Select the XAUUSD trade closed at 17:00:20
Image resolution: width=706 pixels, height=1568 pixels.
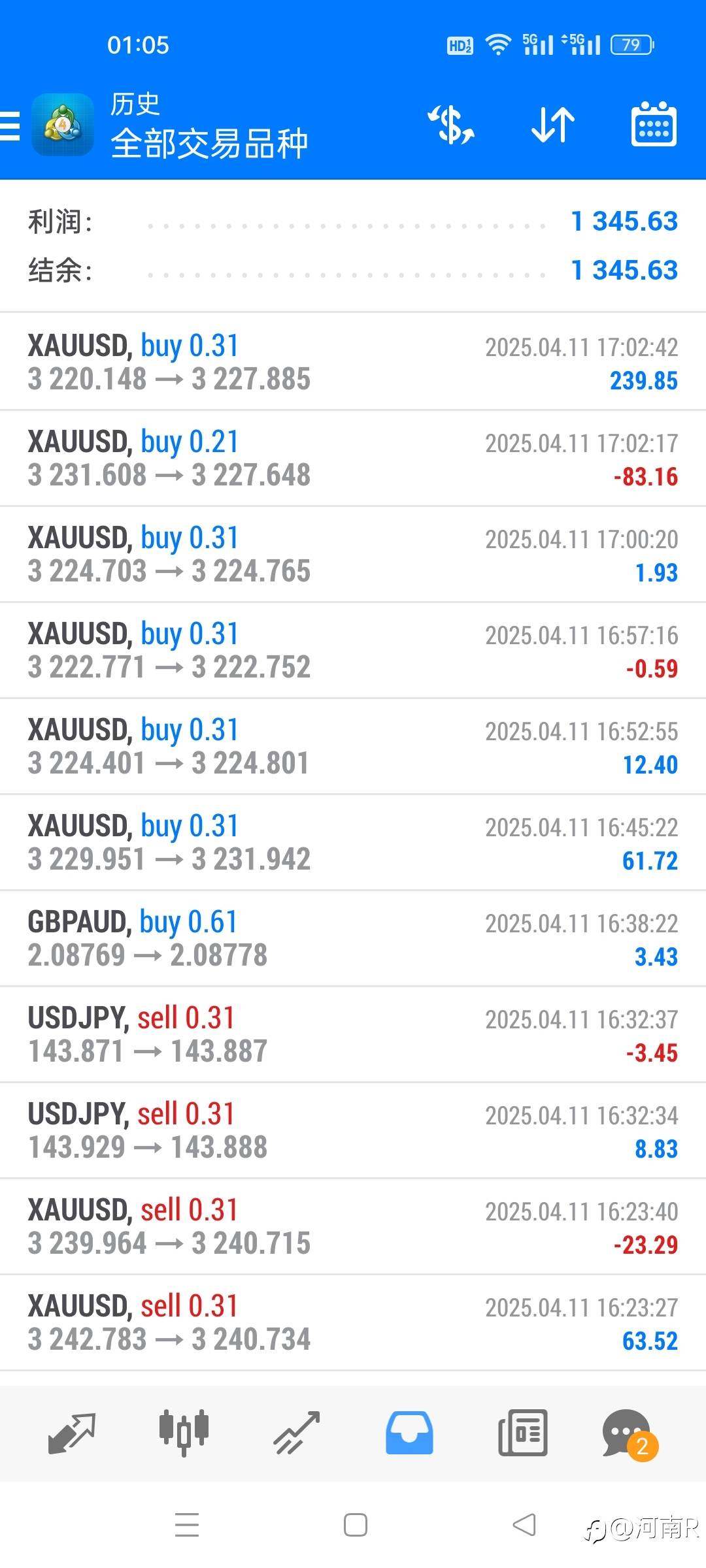(353, 555)
